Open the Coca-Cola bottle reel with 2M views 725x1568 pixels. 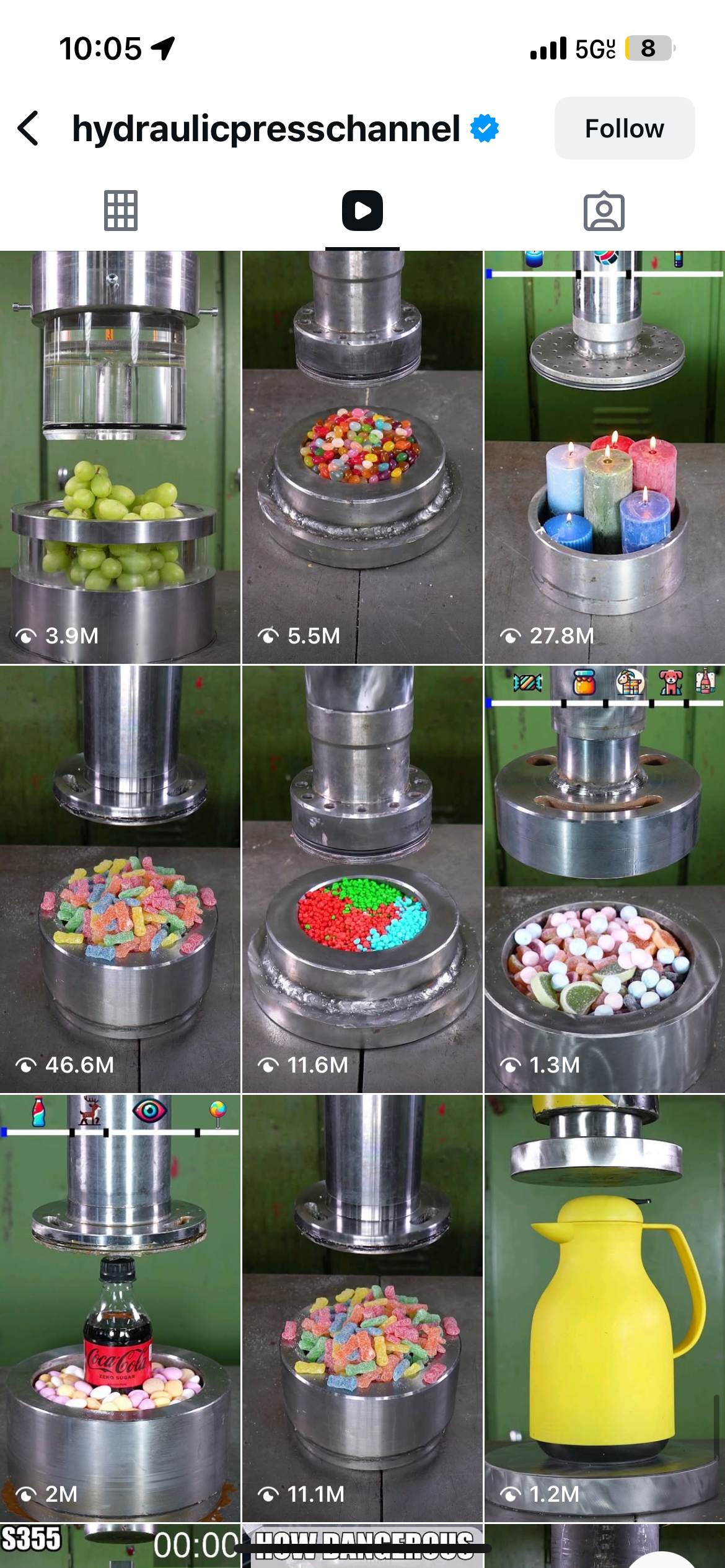[120, 1307]
